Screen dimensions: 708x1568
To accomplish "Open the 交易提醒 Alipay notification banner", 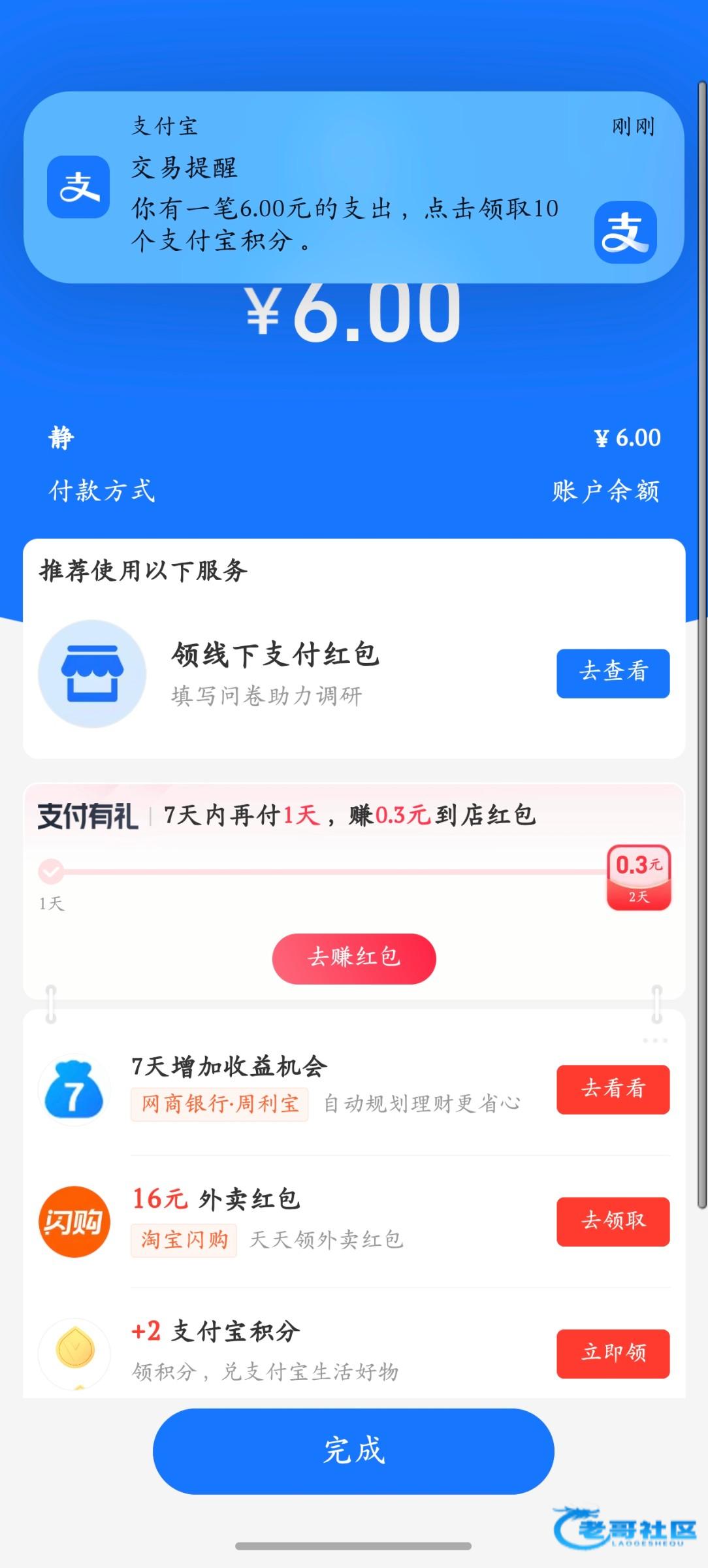I will pyautogui.click(x=353, y=188).
